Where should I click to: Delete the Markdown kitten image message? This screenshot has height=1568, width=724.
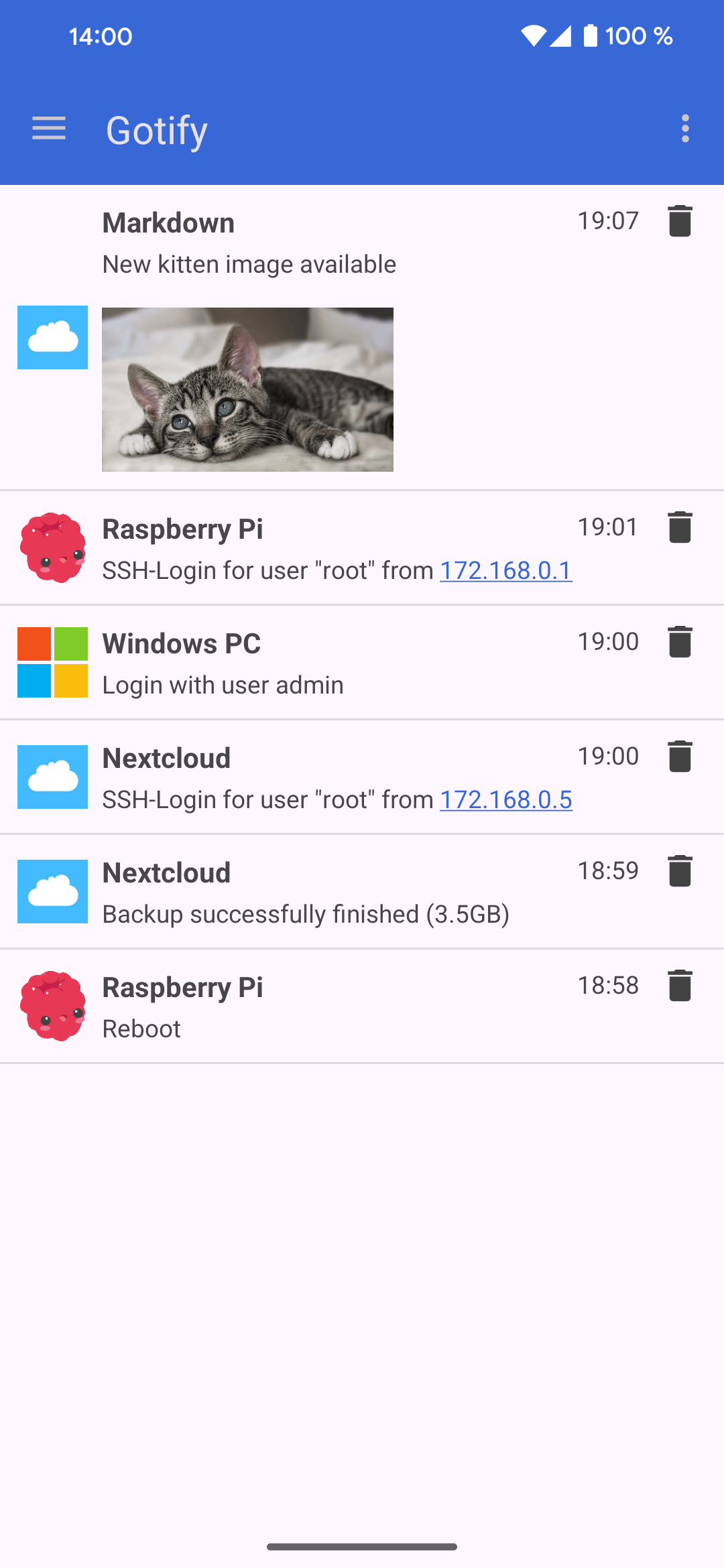[680, 221]
